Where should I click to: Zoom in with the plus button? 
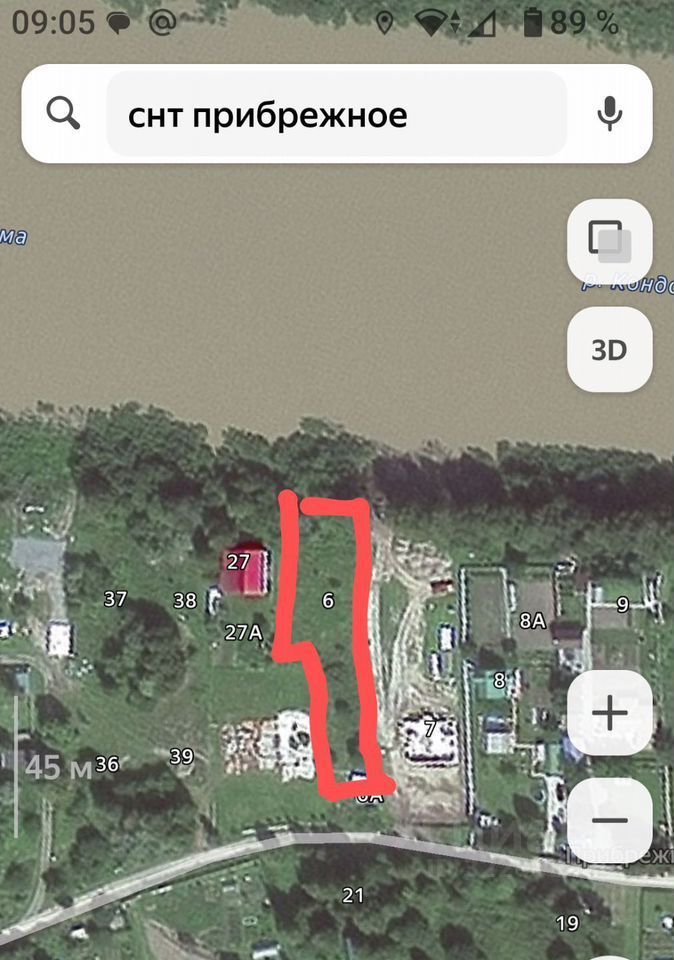pyautogui.click(x=609, y=713)
